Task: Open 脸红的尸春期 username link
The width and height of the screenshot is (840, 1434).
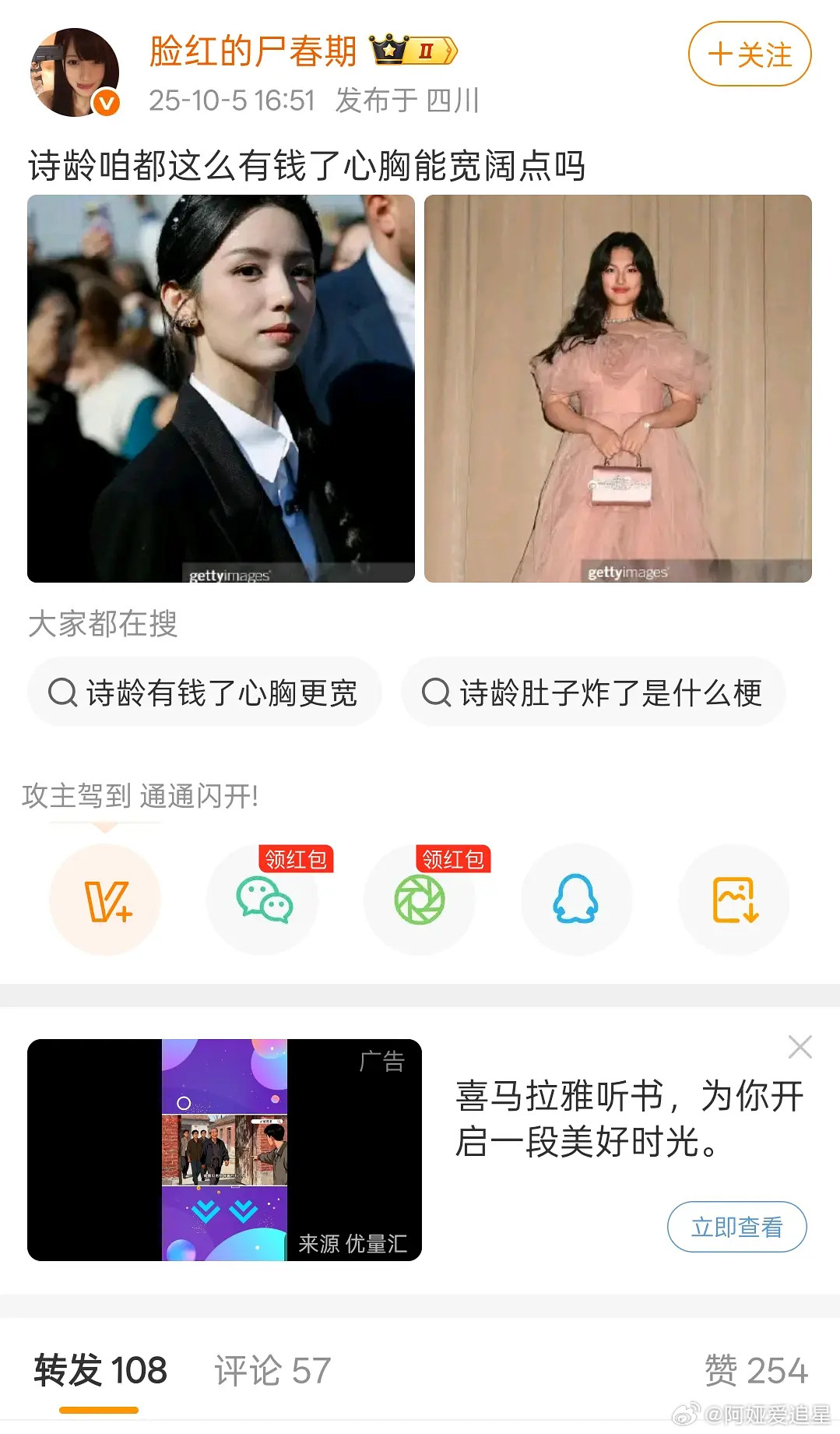Action: pyautogui.click(x=252, y=51)
